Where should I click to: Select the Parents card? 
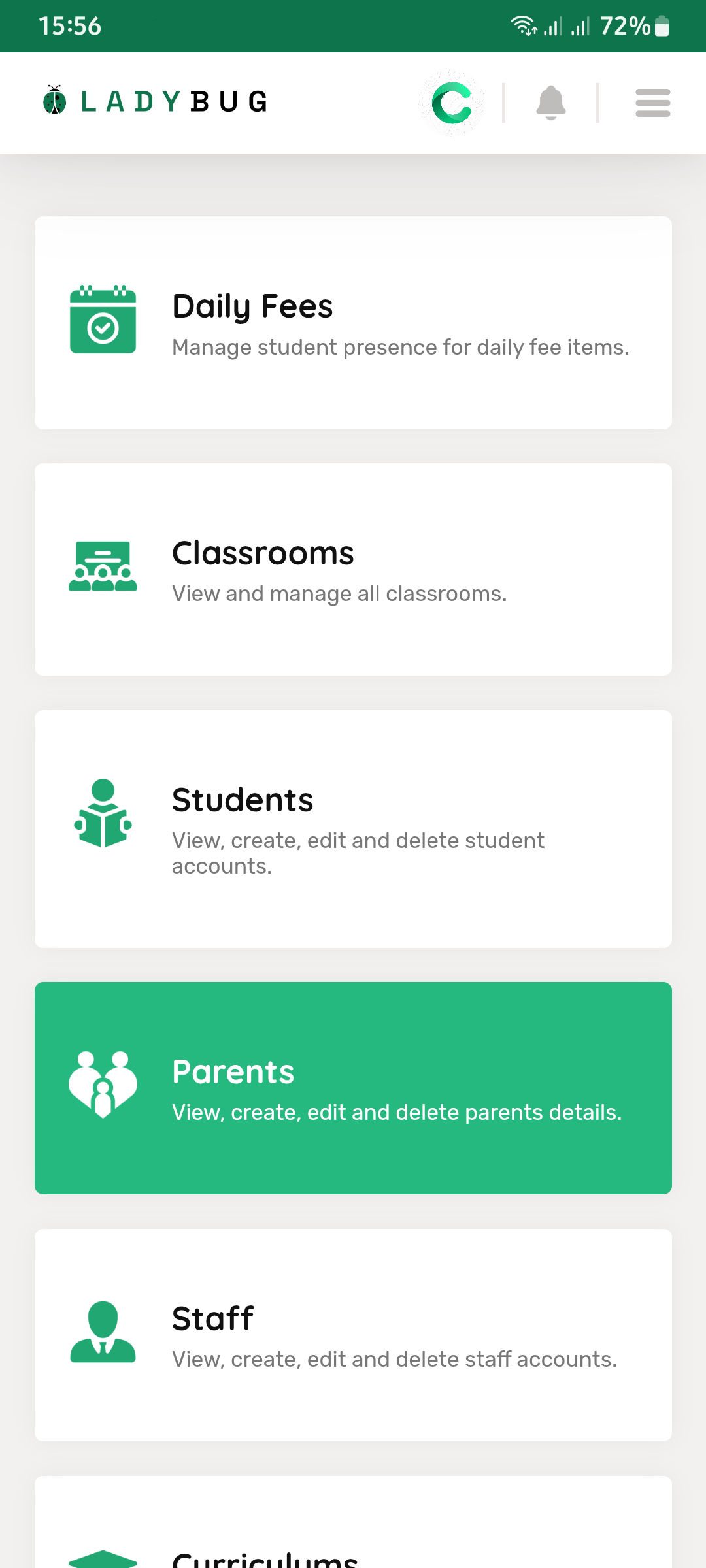[353, 1088]
